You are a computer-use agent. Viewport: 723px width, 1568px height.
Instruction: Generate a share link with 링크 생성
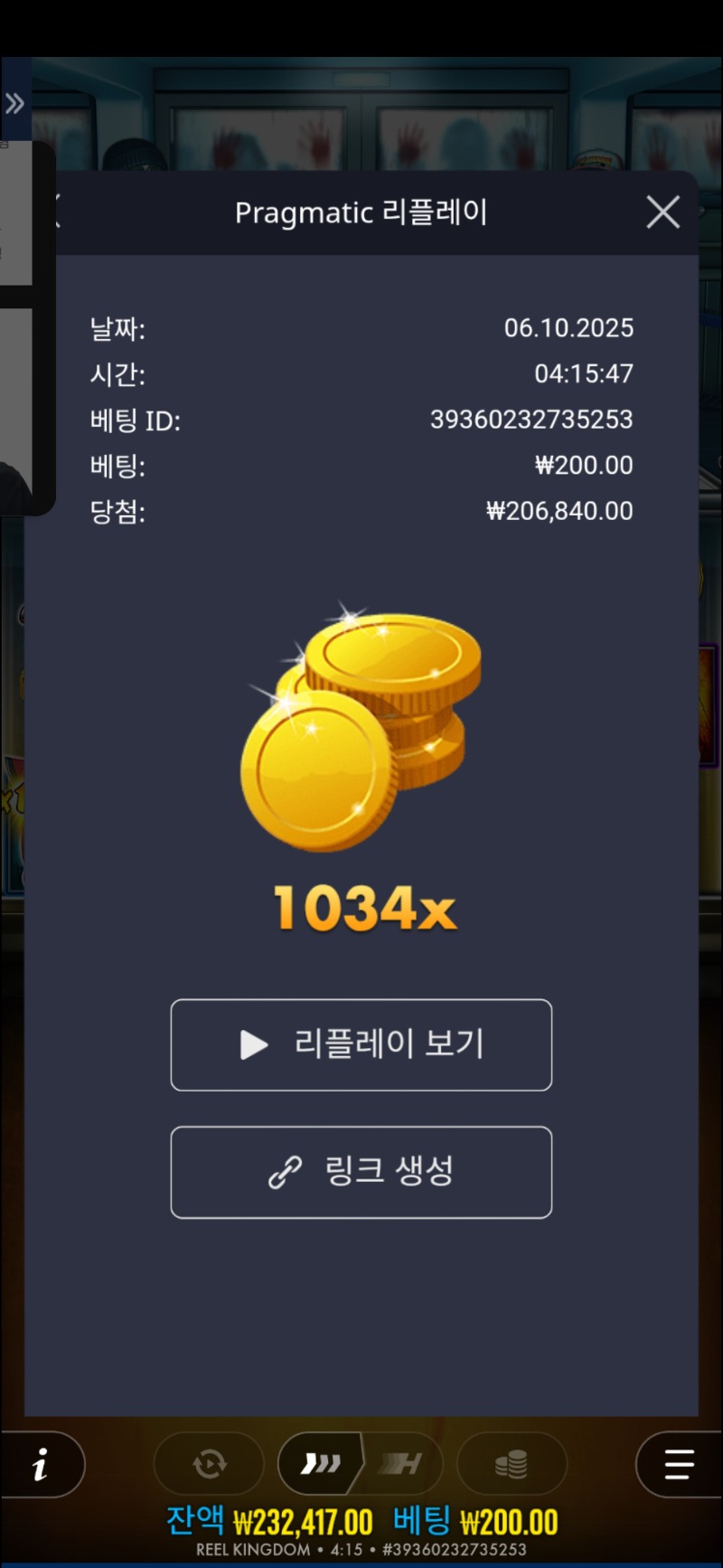(361, 1172)
